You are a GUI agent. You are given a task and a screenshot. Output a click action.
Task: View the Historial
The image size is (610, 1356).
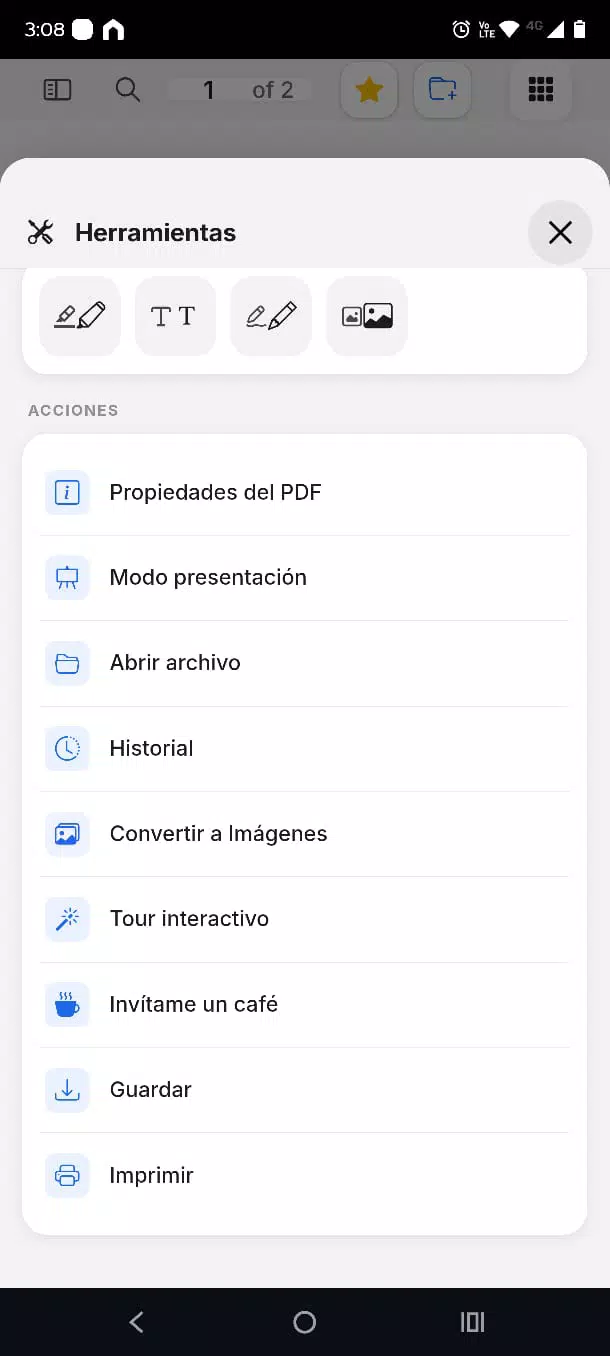click(305, 749)
